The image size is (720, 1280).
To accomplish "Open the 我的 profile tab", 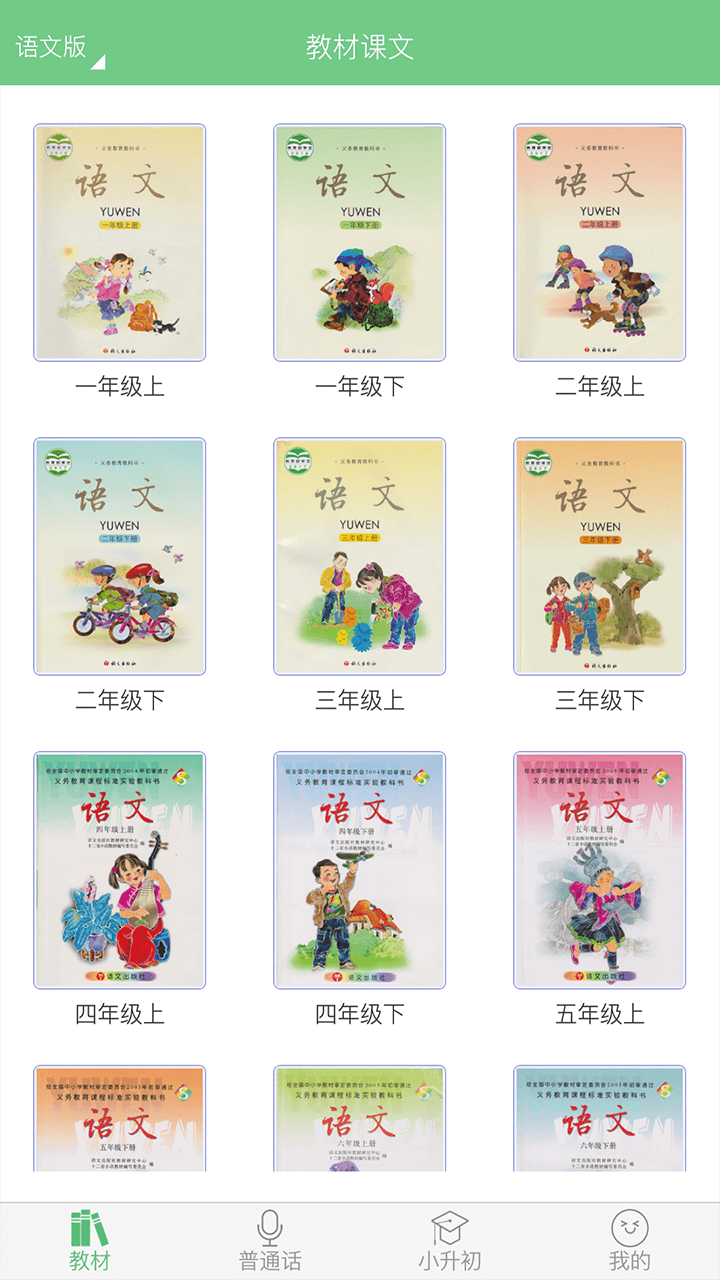I will tap(630, 1241).
